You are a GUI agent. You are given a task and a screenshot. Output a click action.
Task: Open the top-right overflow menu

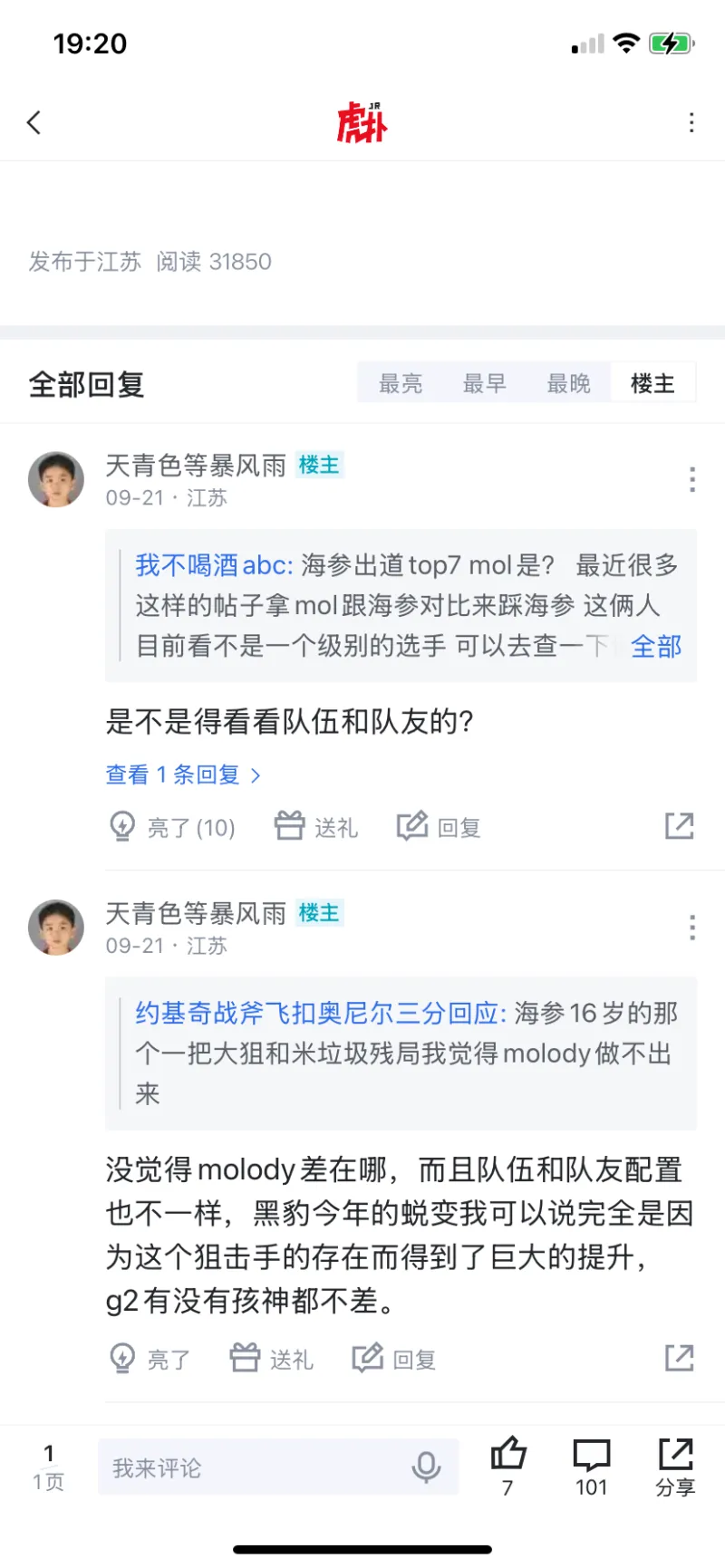(x=691, y=122)
